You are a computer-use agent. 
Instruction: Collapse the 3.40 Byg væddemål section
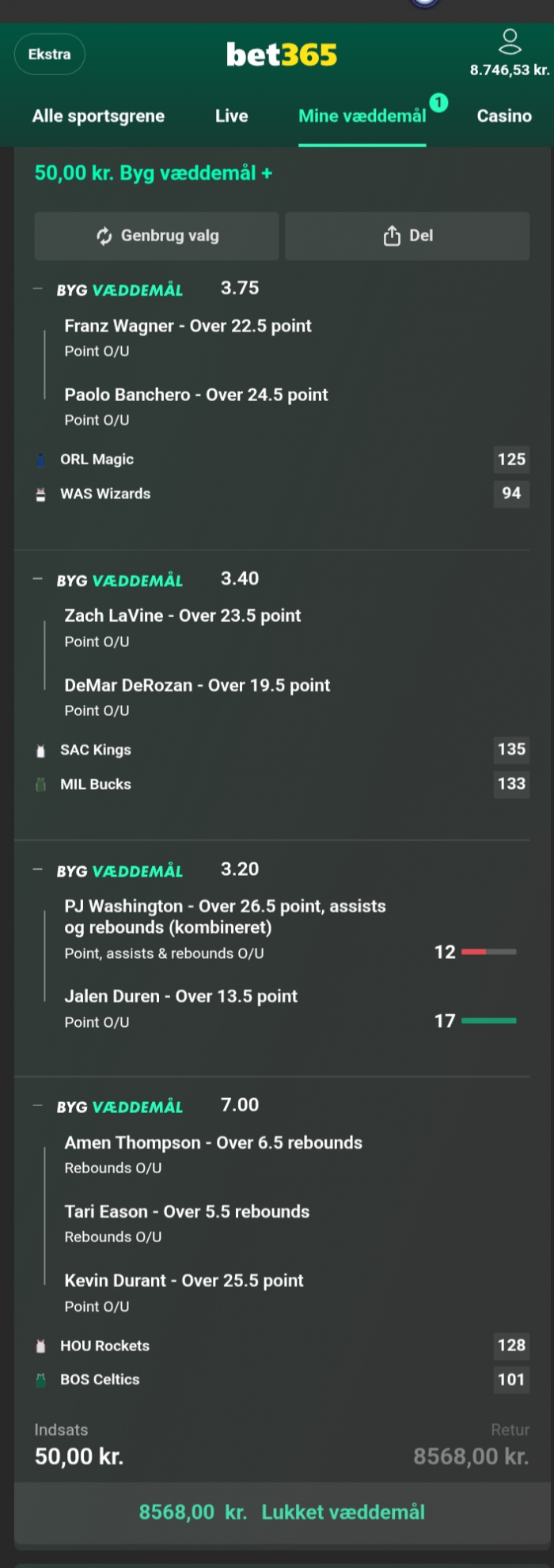tap(38, 580)
